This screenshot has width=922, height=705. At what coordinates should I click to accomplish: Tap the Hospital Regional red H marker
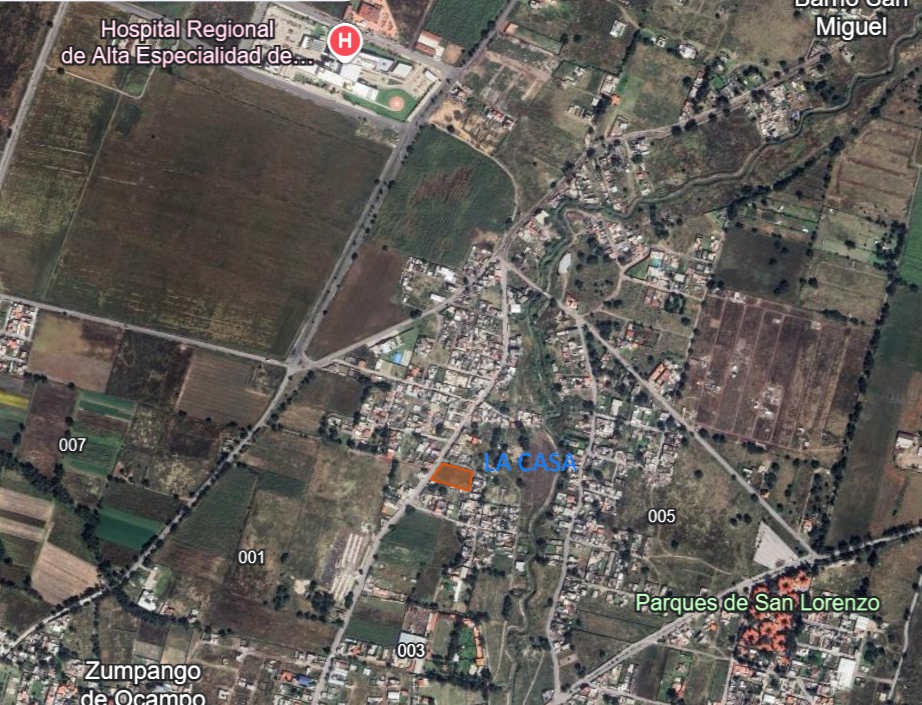click(x=345, y=42)
